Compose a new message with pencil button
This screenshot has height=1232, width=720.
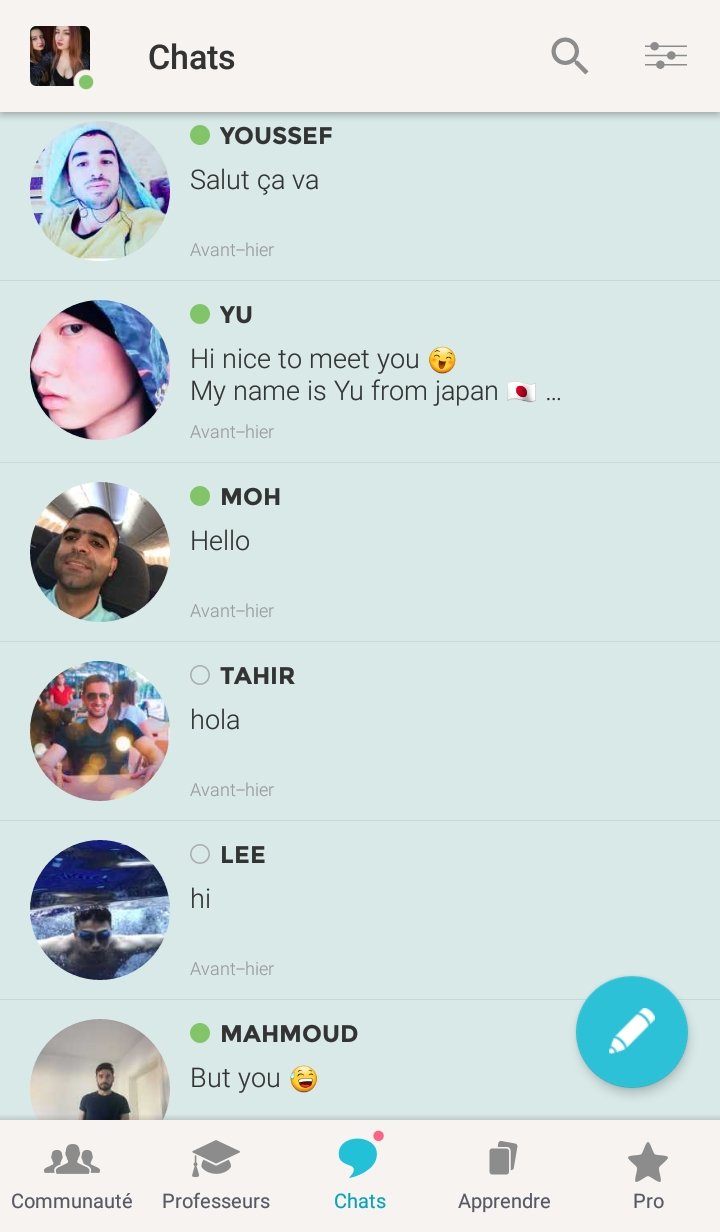[632, 1032]
